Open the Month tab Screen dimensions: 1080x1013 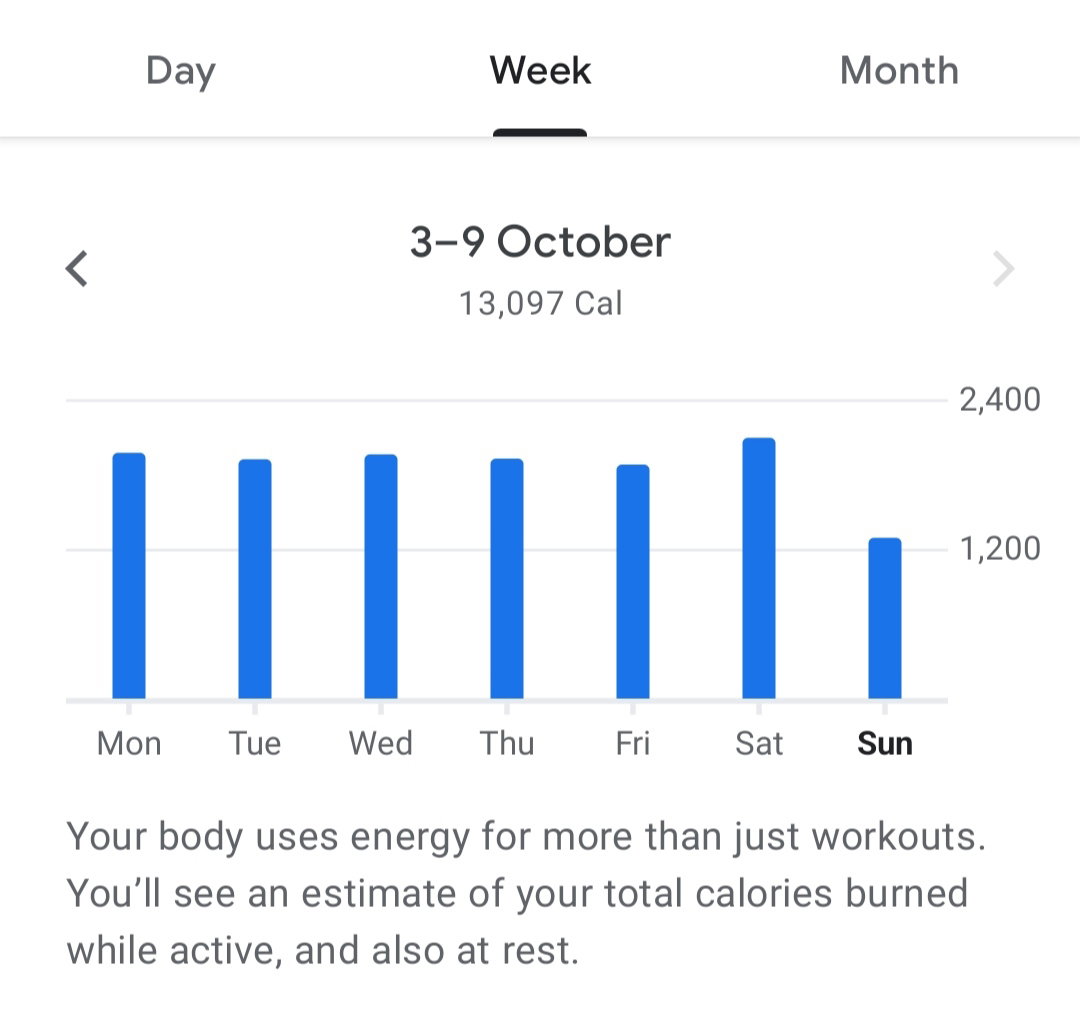(x=899, y=70)
